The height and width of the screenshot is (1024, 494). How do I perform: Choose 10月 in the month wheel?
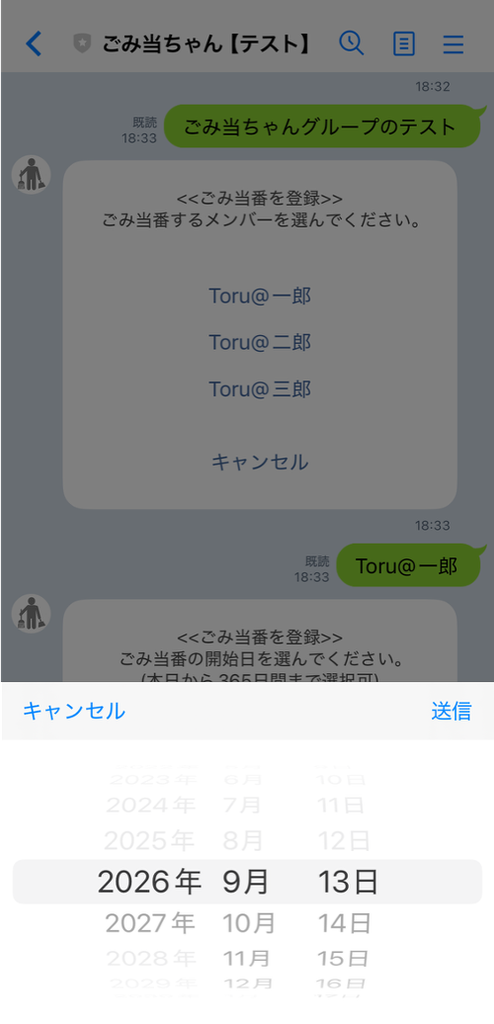pos(249,923)
